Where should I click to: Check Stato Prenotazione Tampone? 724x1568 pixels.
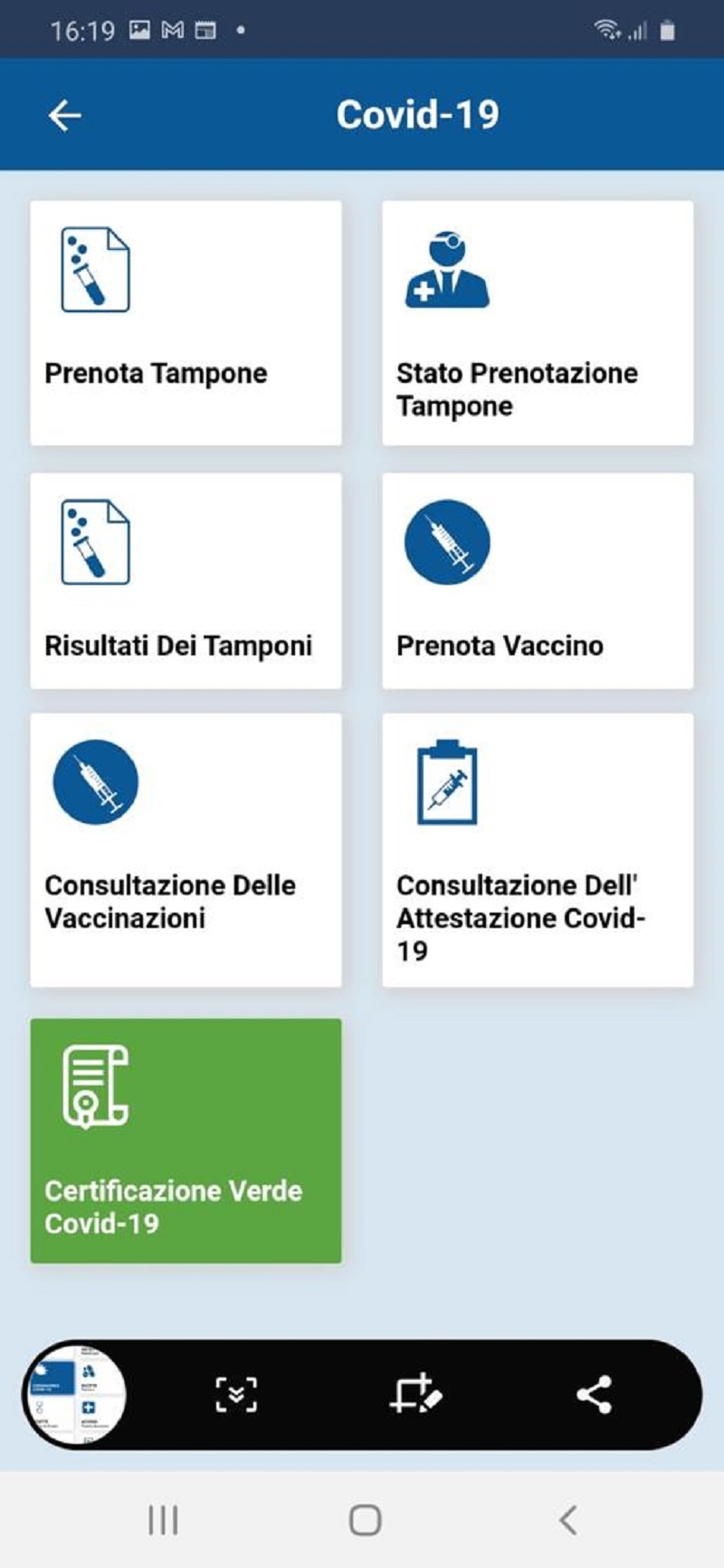pos(538,322)
